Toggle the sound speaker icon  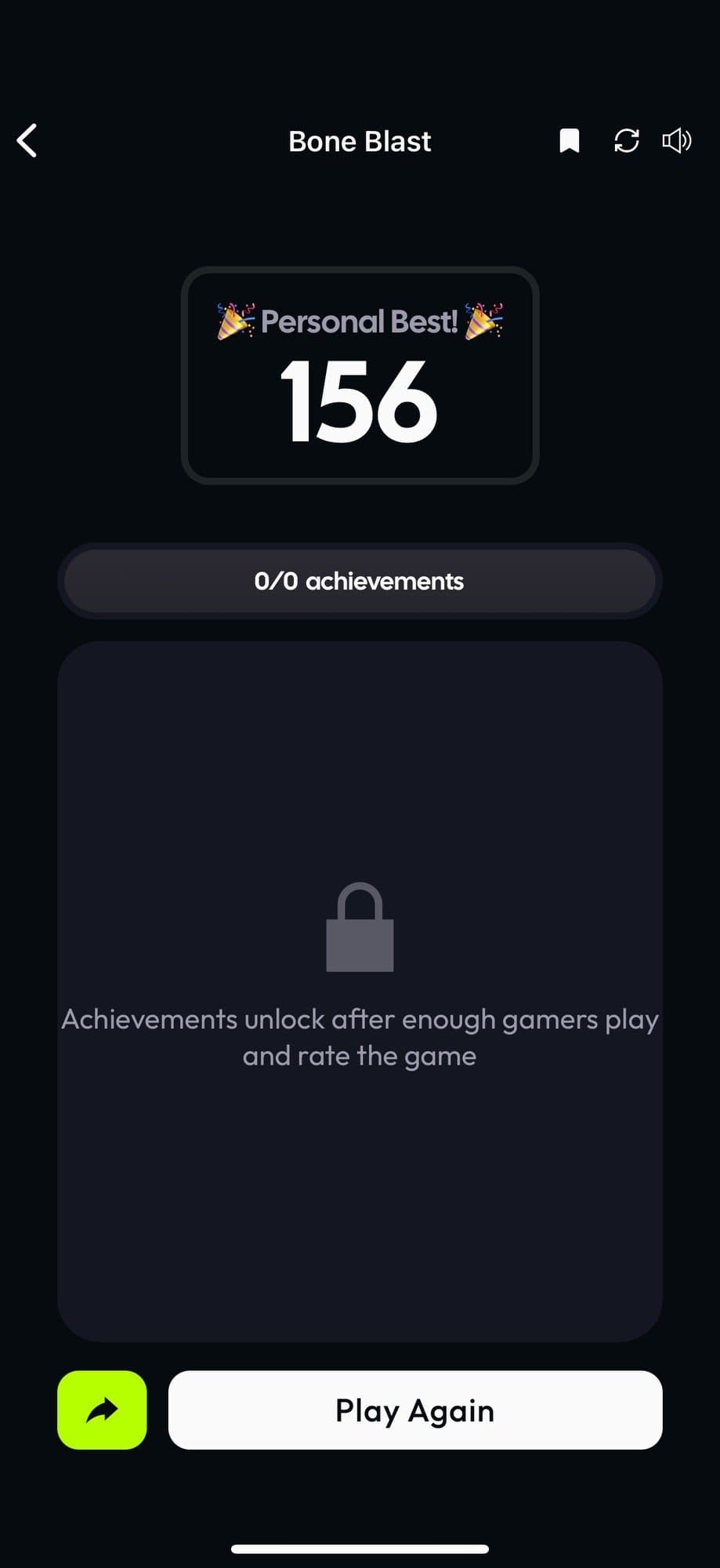pyautogui.click(x=677, y=141)
